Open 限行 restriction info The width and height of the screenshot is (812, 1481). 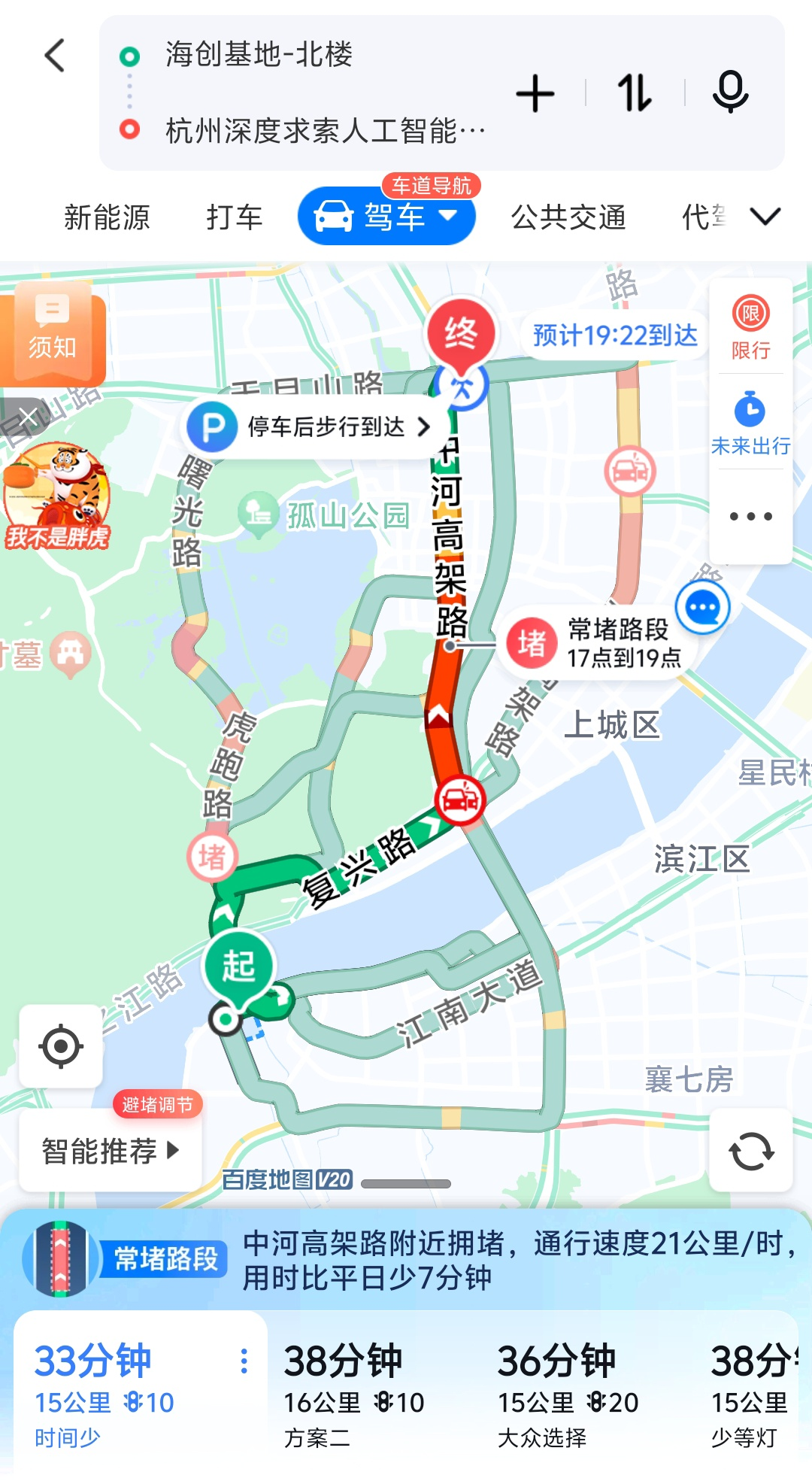point(750,328)
